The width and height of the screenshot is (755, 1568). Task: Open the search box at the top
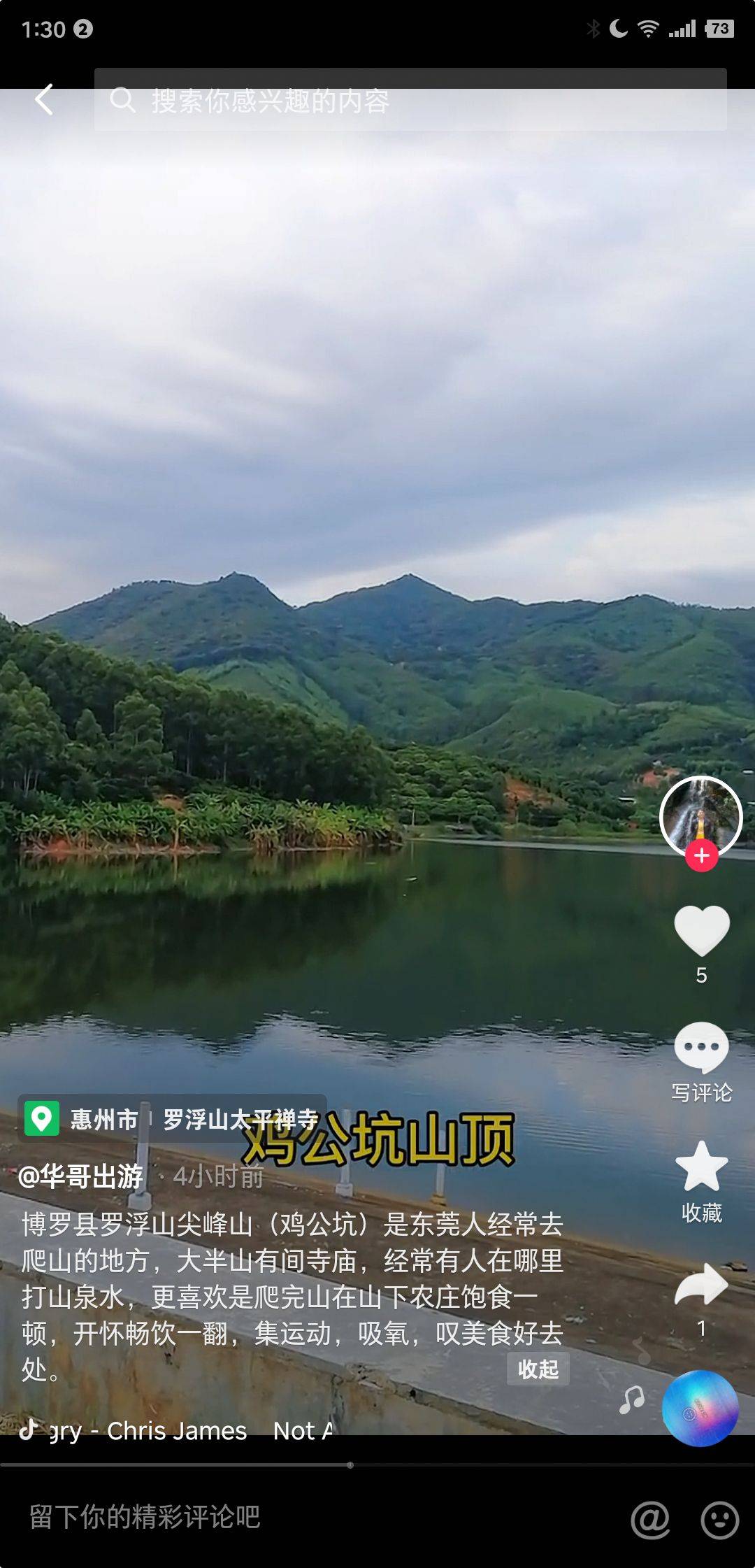click(x=410, y=101)
